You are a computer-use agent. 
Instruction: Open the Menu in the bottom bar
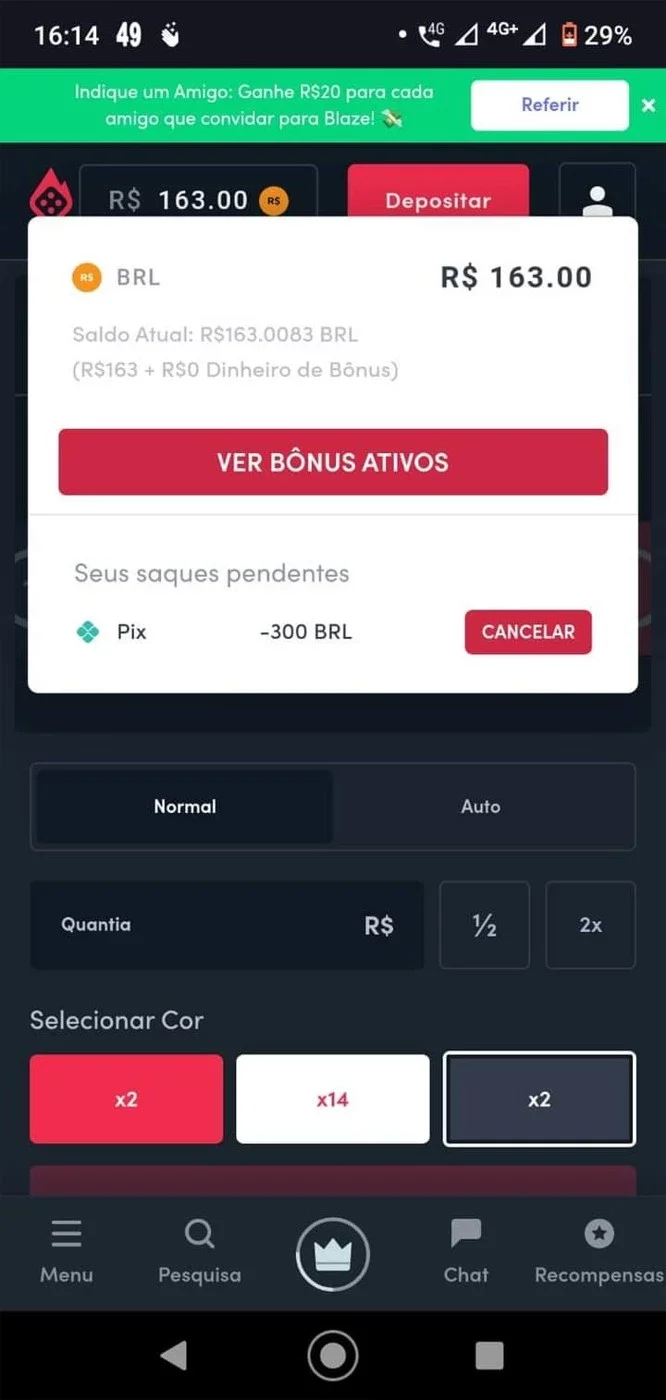click(66, 1252)
